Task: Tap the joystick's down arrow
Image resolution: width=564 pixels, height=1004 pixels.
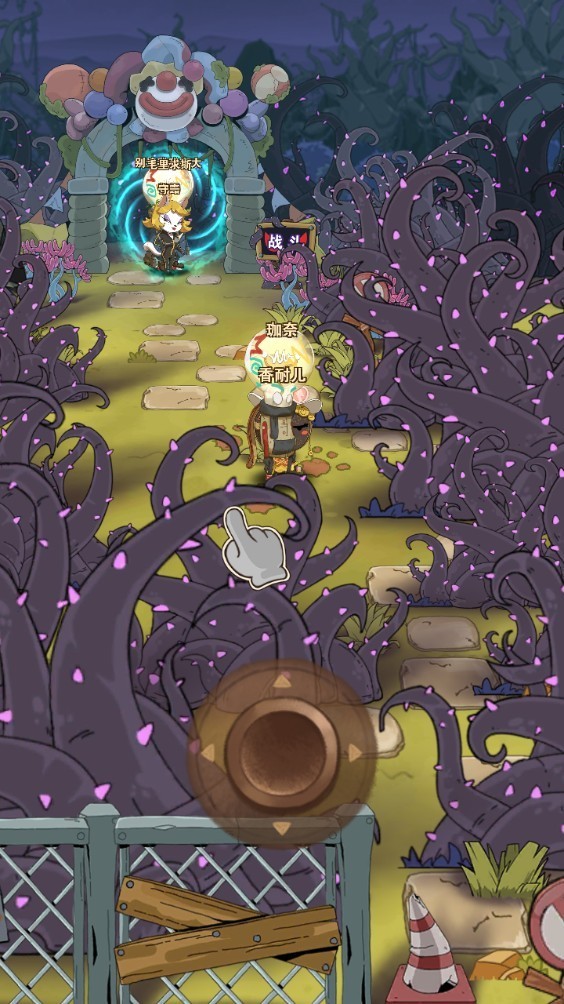Action: (282, 828)
